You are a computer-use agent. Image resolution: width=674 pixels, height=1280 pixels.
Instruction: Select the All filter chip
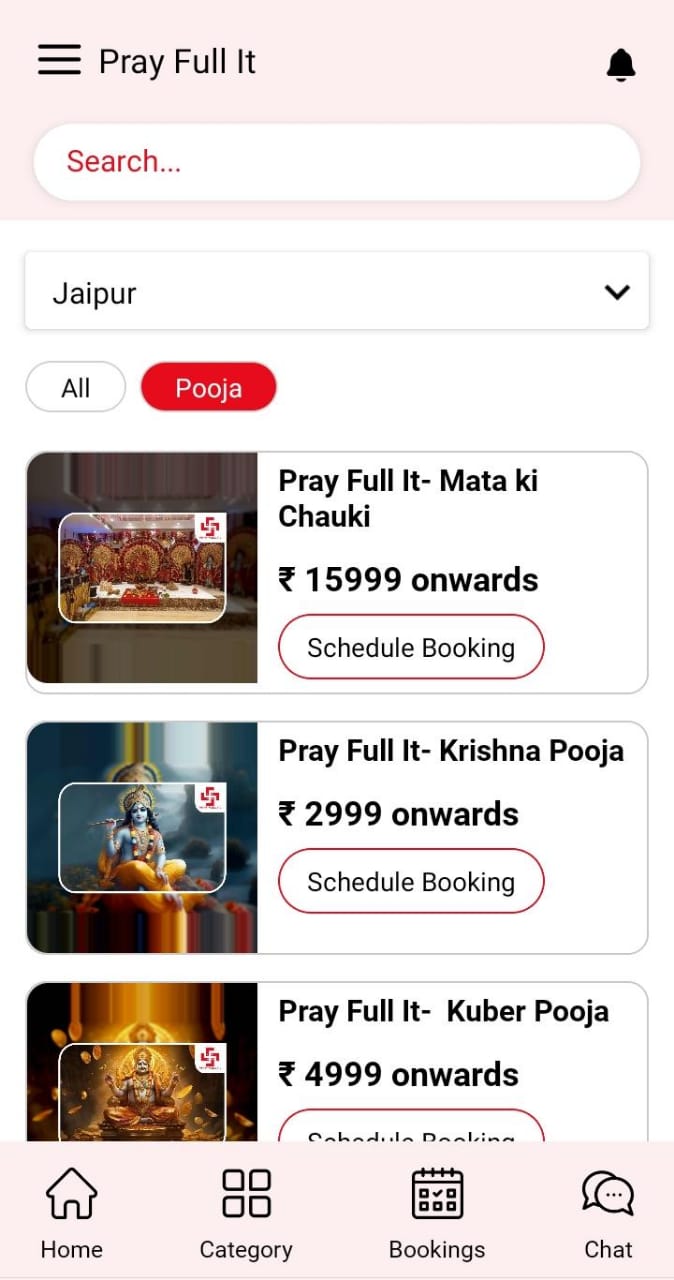[75, 388]
